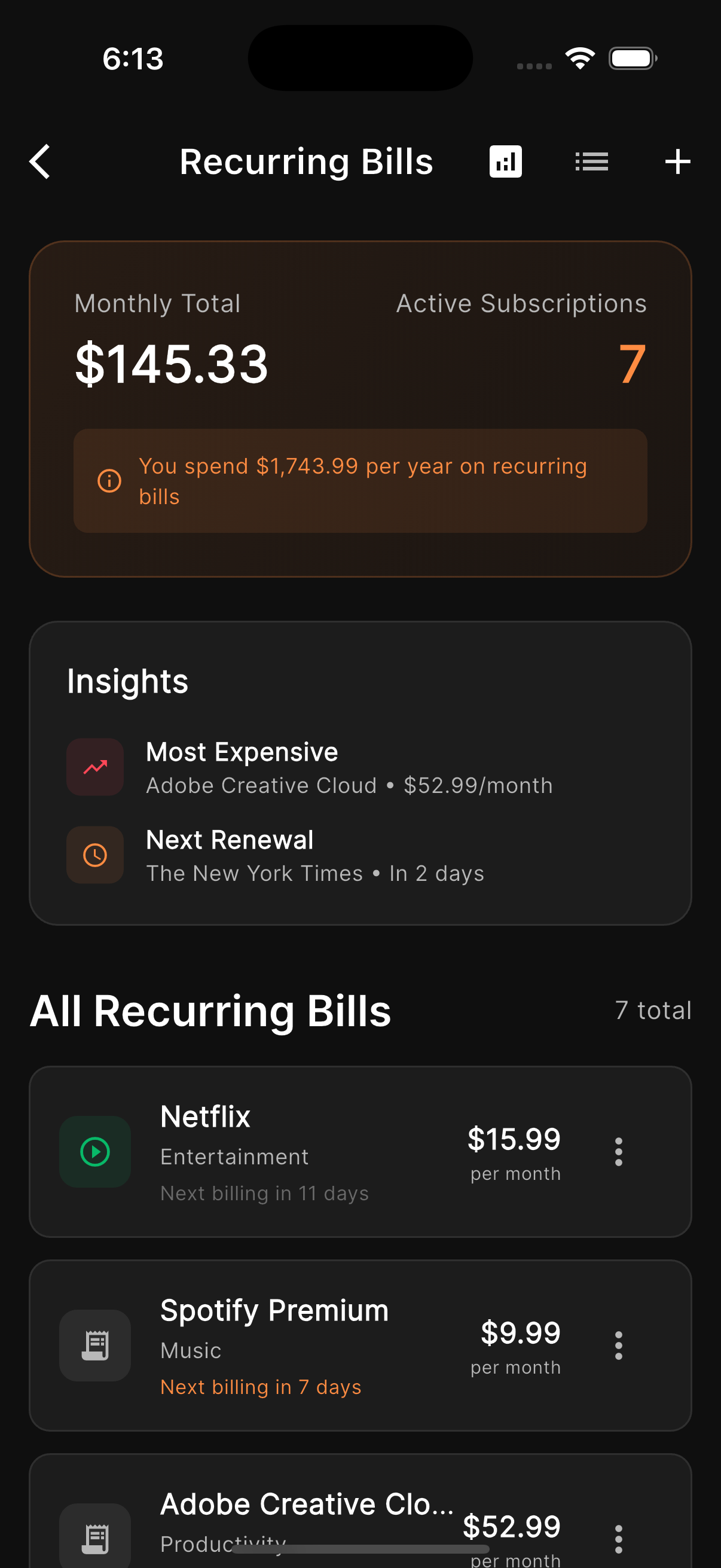The height and width of the screenshot is (1568, 721).
Task: Open the Insights panel
Action: (x=360, y=773)
